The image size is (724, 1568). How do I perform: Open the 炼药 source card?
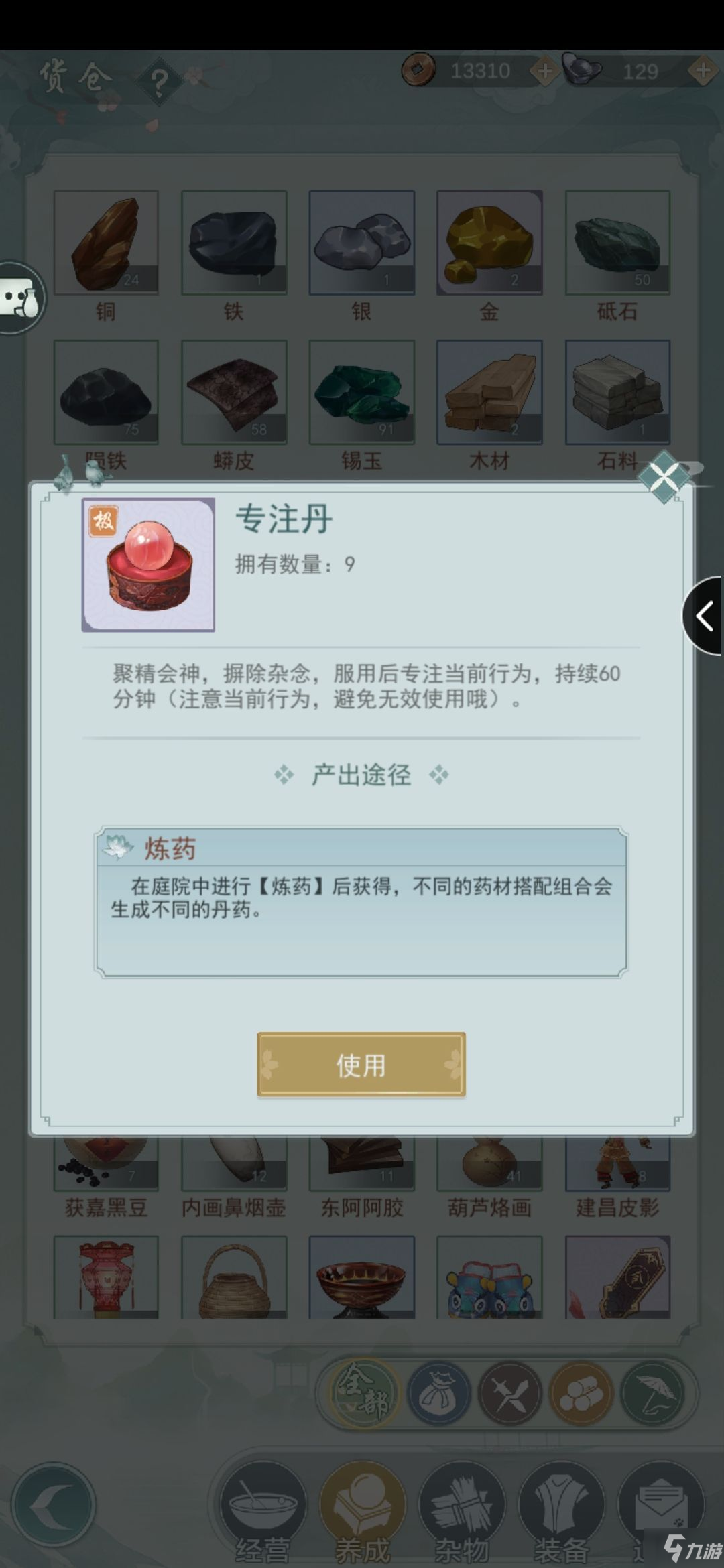(361, 901)
